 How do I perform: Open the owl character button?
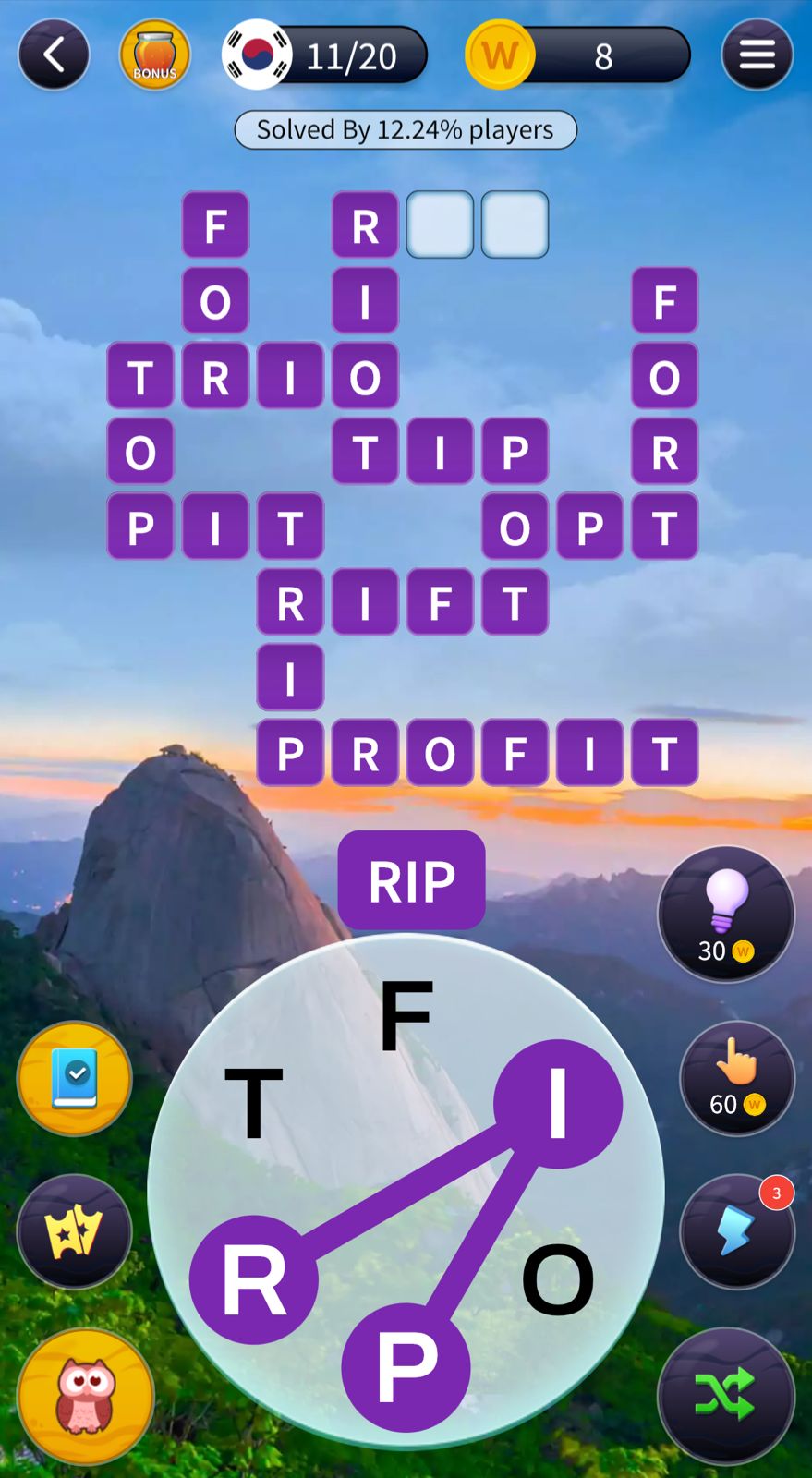85,1395
